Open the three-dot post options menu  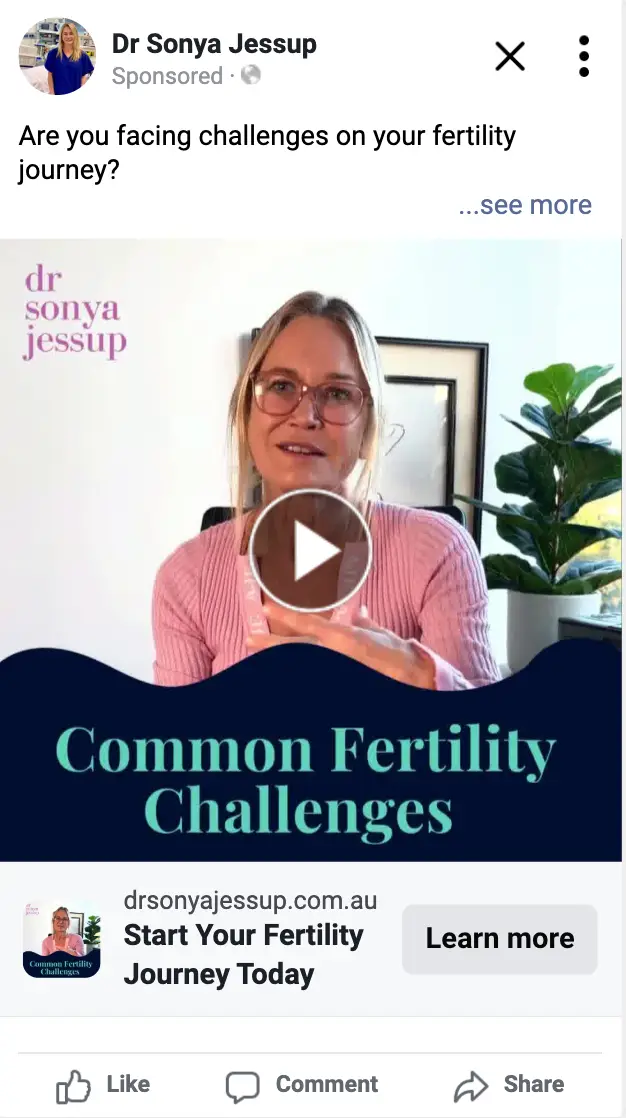click(x=584, y=57)
